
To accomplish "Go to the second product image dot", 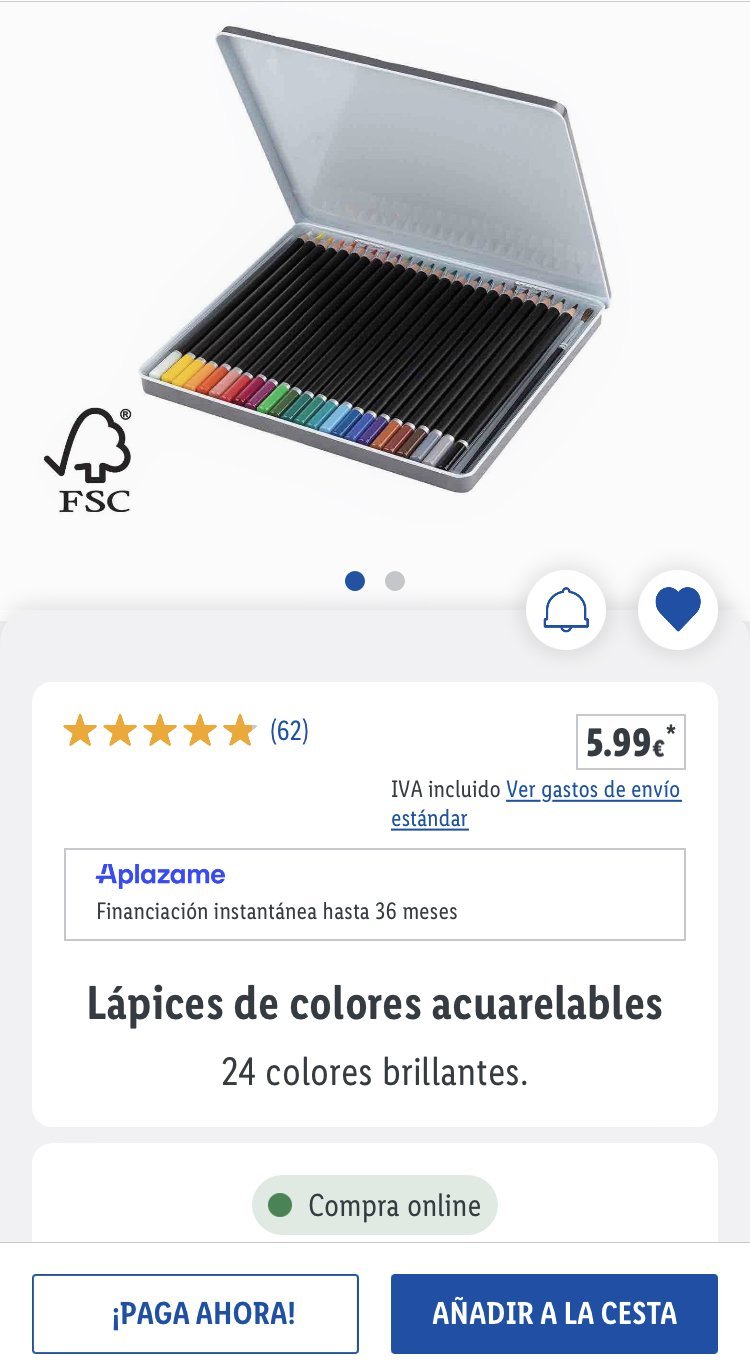I will tap(395, 581).
